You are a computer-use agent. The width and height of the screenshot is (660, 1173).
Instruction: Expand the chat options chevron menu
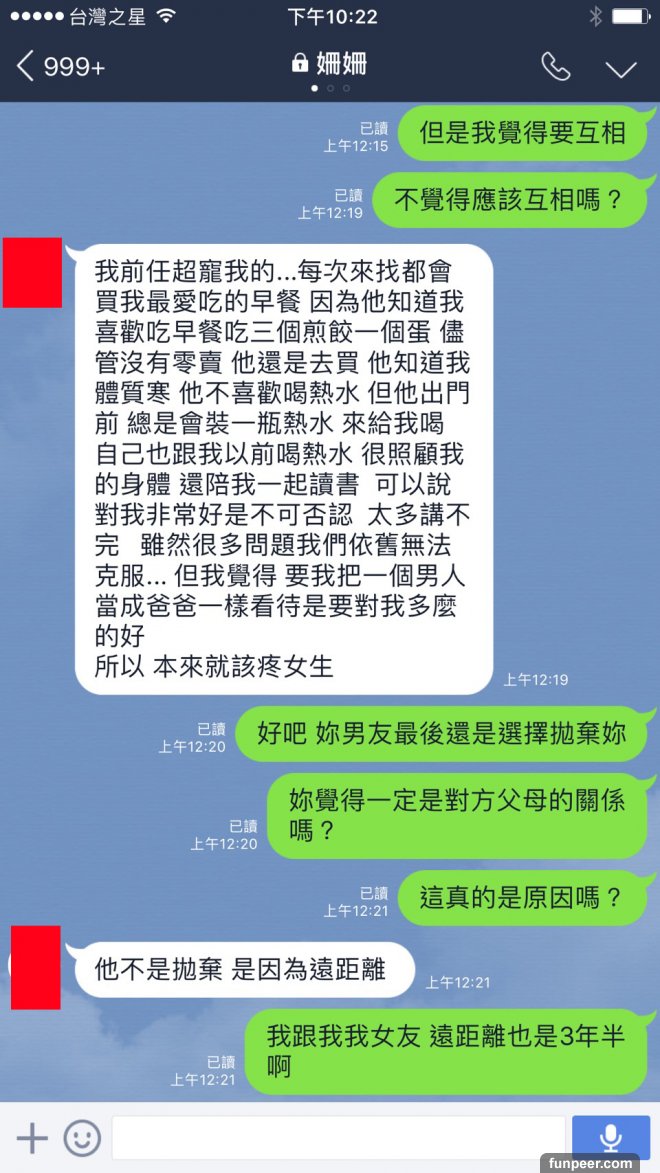pyautogui.click(x=621, y=68)
